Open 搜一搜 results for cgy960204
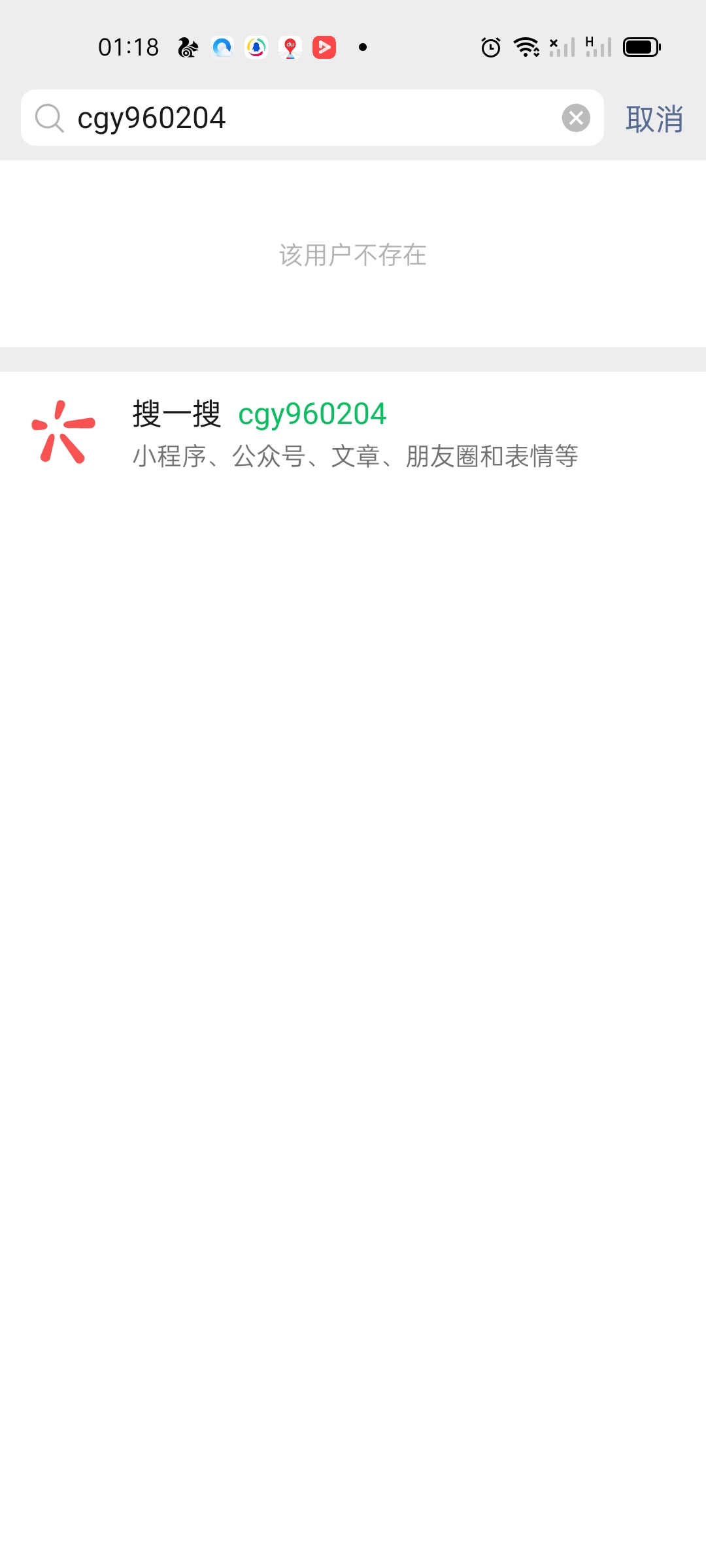This screenshot has height=1568, width=706. [x=353, y=433]
